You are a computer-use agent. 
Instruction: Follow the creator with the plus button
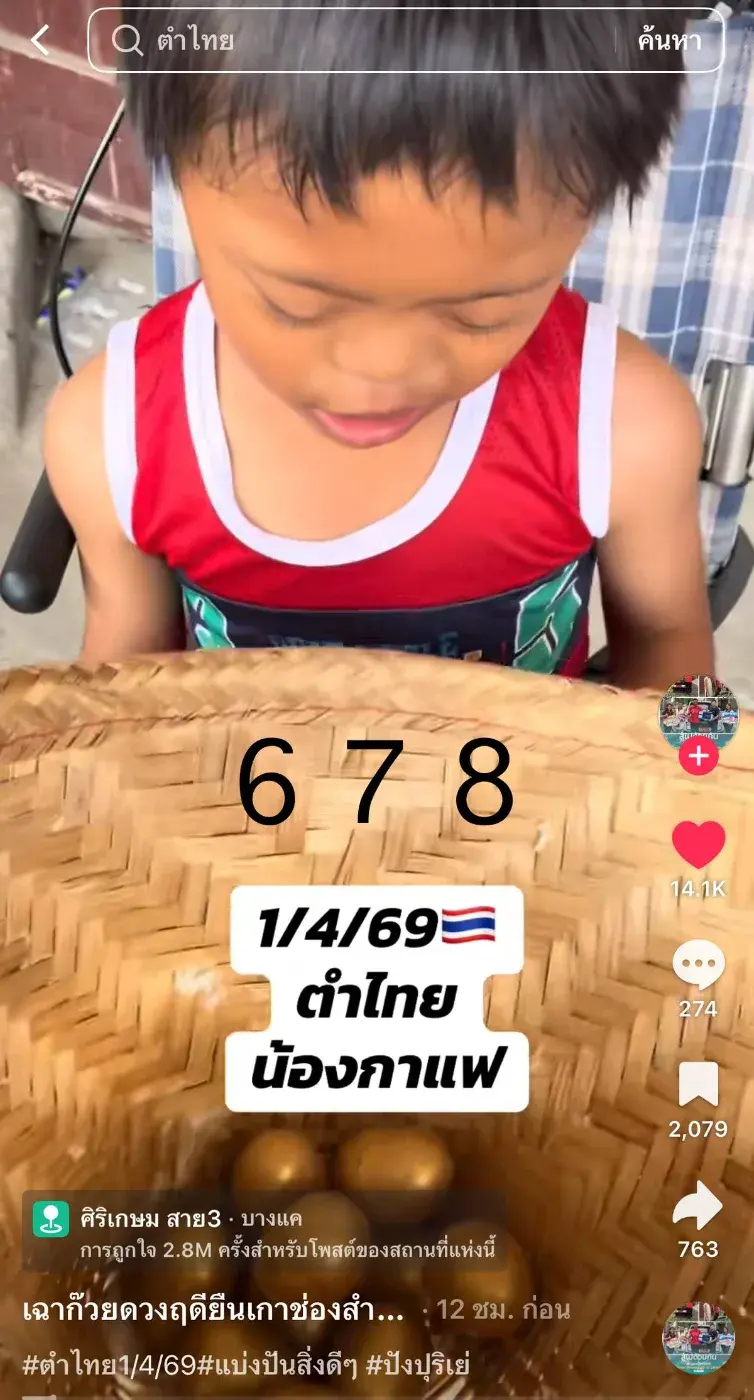tap(698, 757)
